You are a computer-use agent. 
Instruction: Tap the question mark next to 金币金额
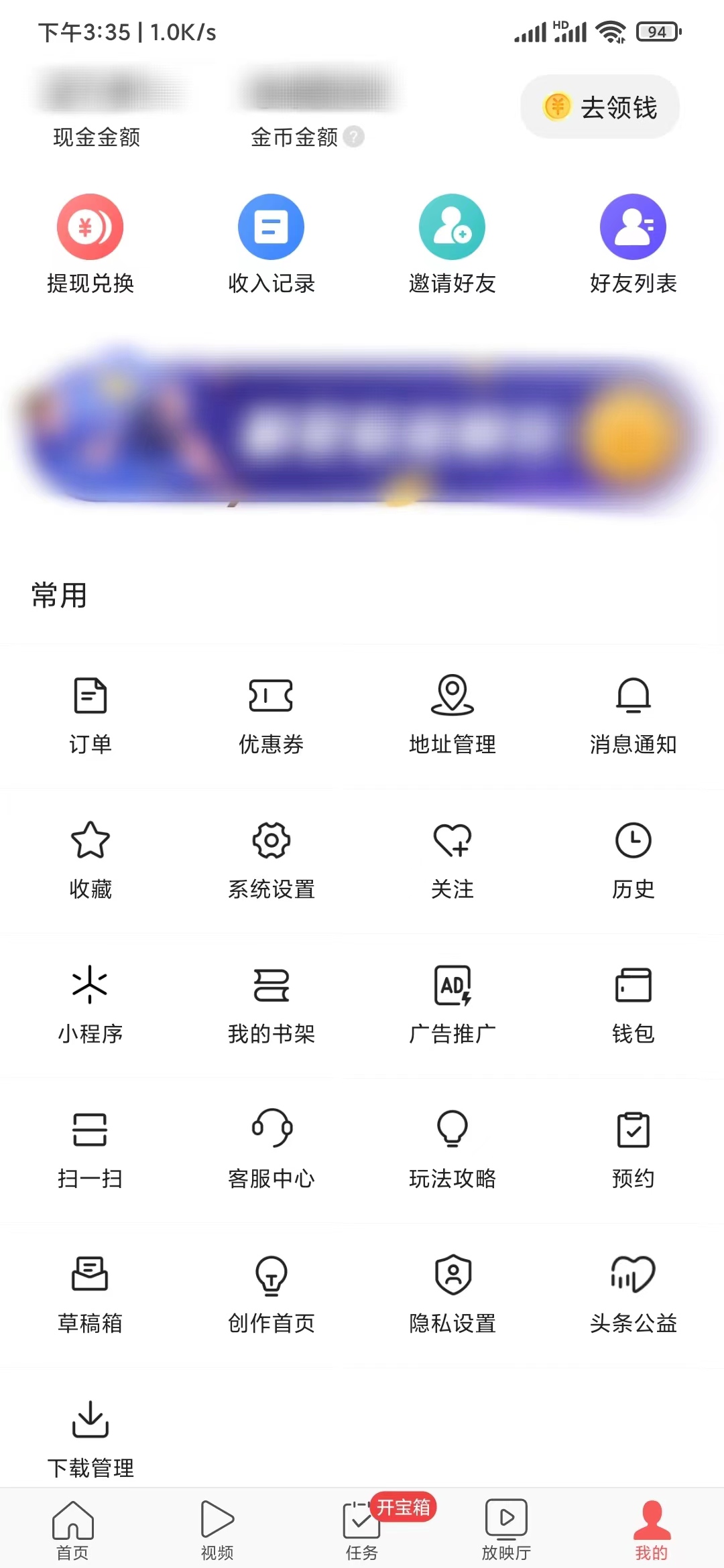355,138
